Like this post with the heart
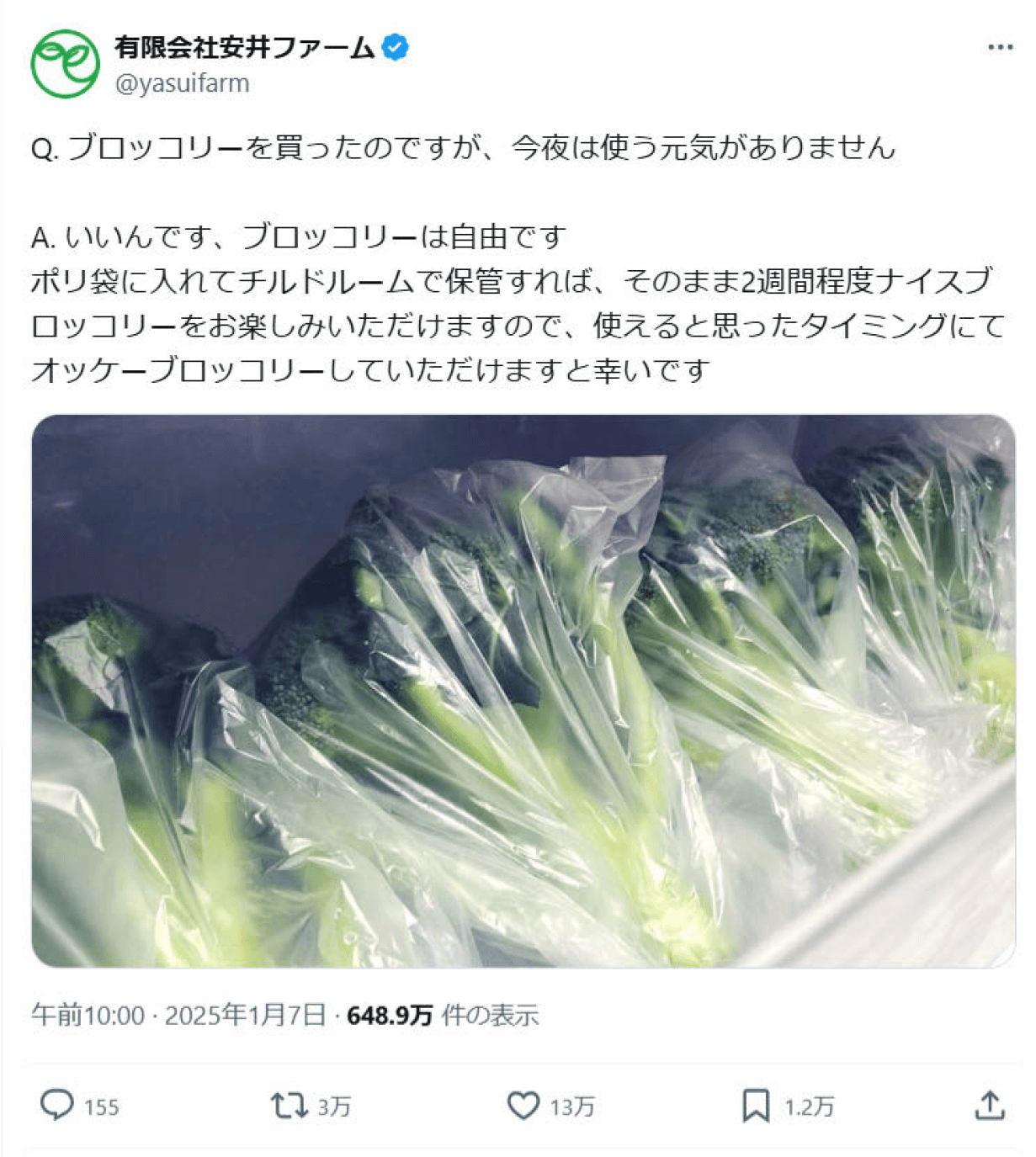The image size is (1036, 1157). (x=523, y=1105)
